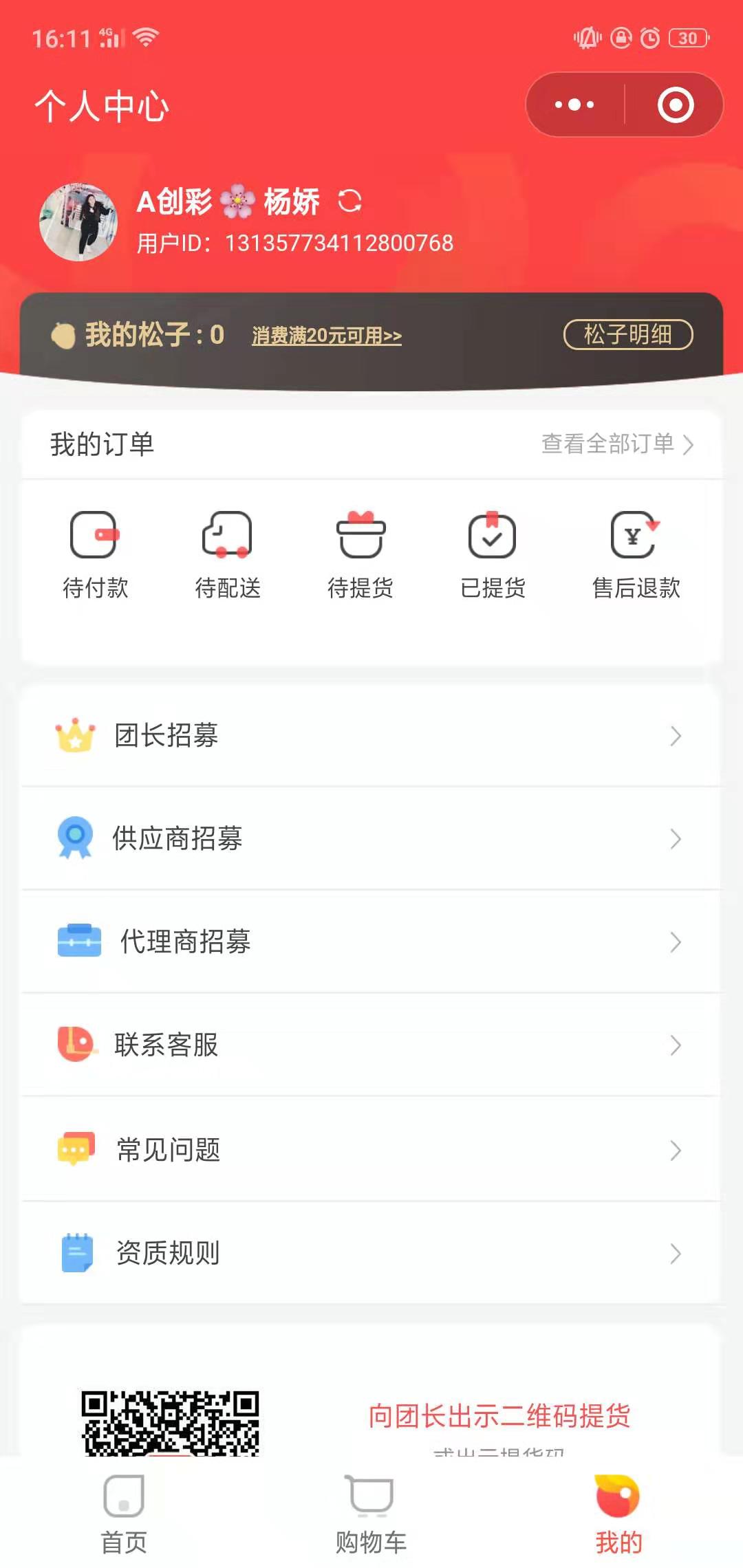The height and width of the screenshot is (1568, 743).
Task: Switch to the 购物车 tab
Action: click(371, 1513)
